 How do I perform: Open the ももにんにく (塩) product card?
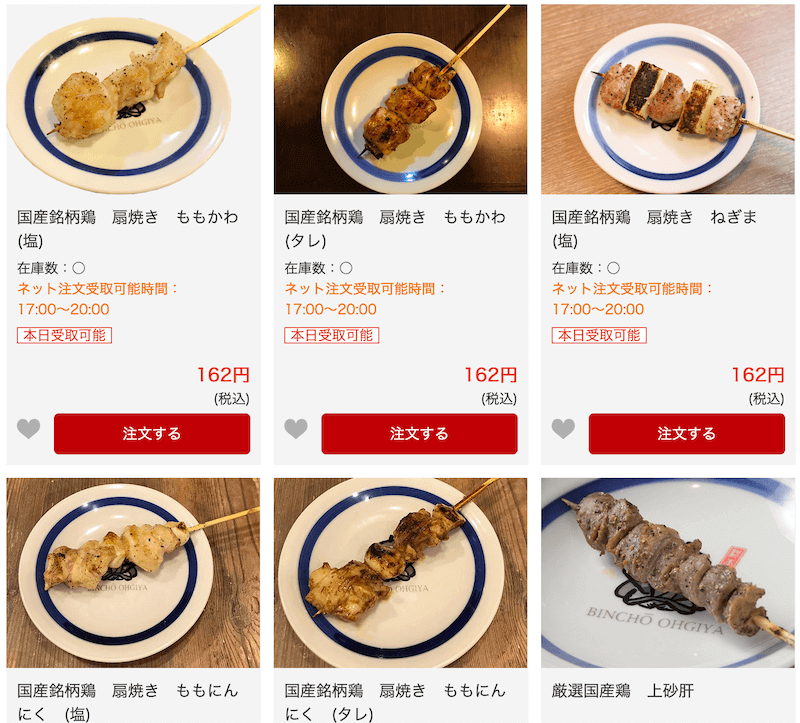[133, 573]
